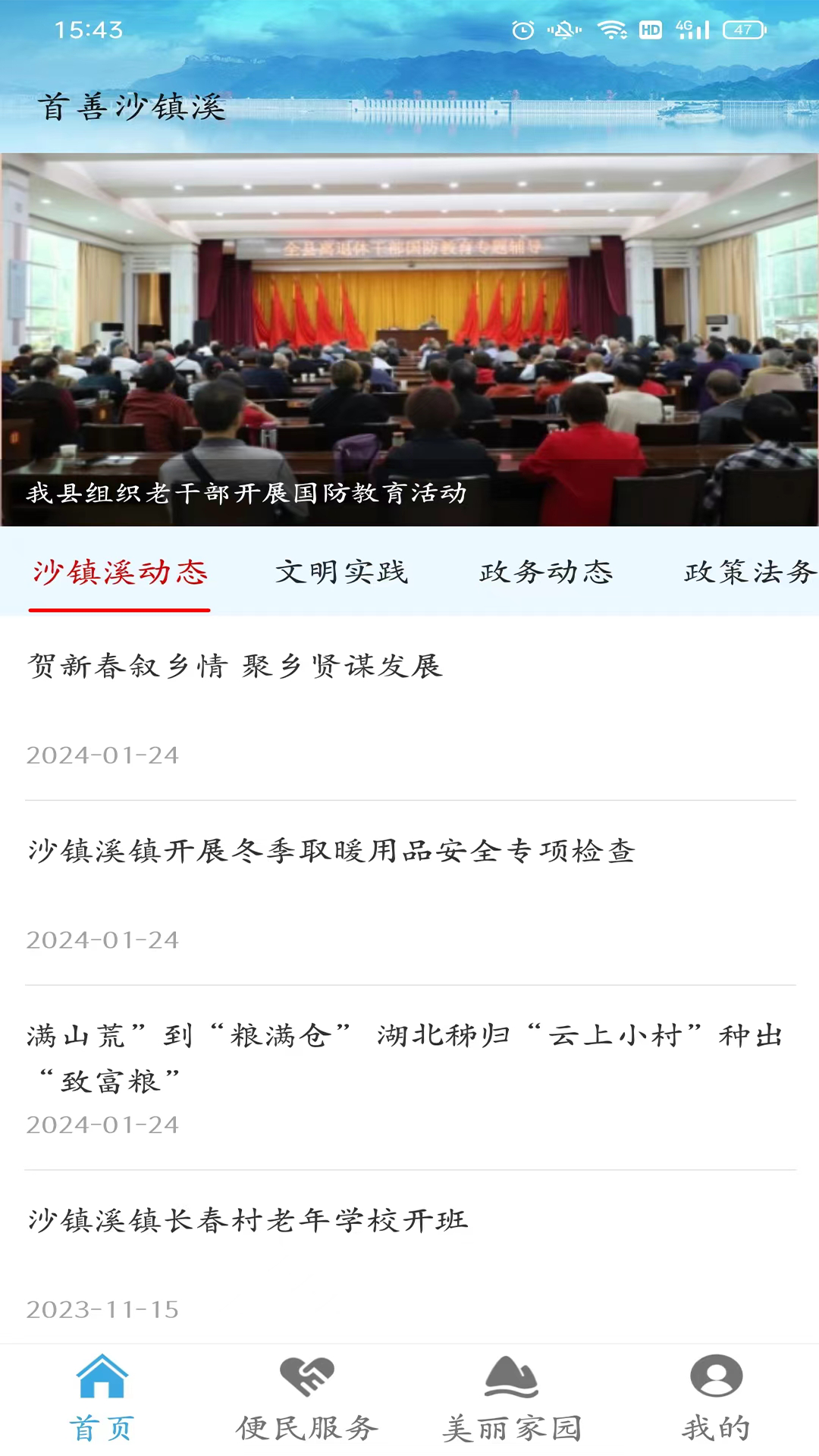
Task: Read 沙镇溪镇开展冬季取暖用品安全专项检查
Action: click(x=331, y=852)
